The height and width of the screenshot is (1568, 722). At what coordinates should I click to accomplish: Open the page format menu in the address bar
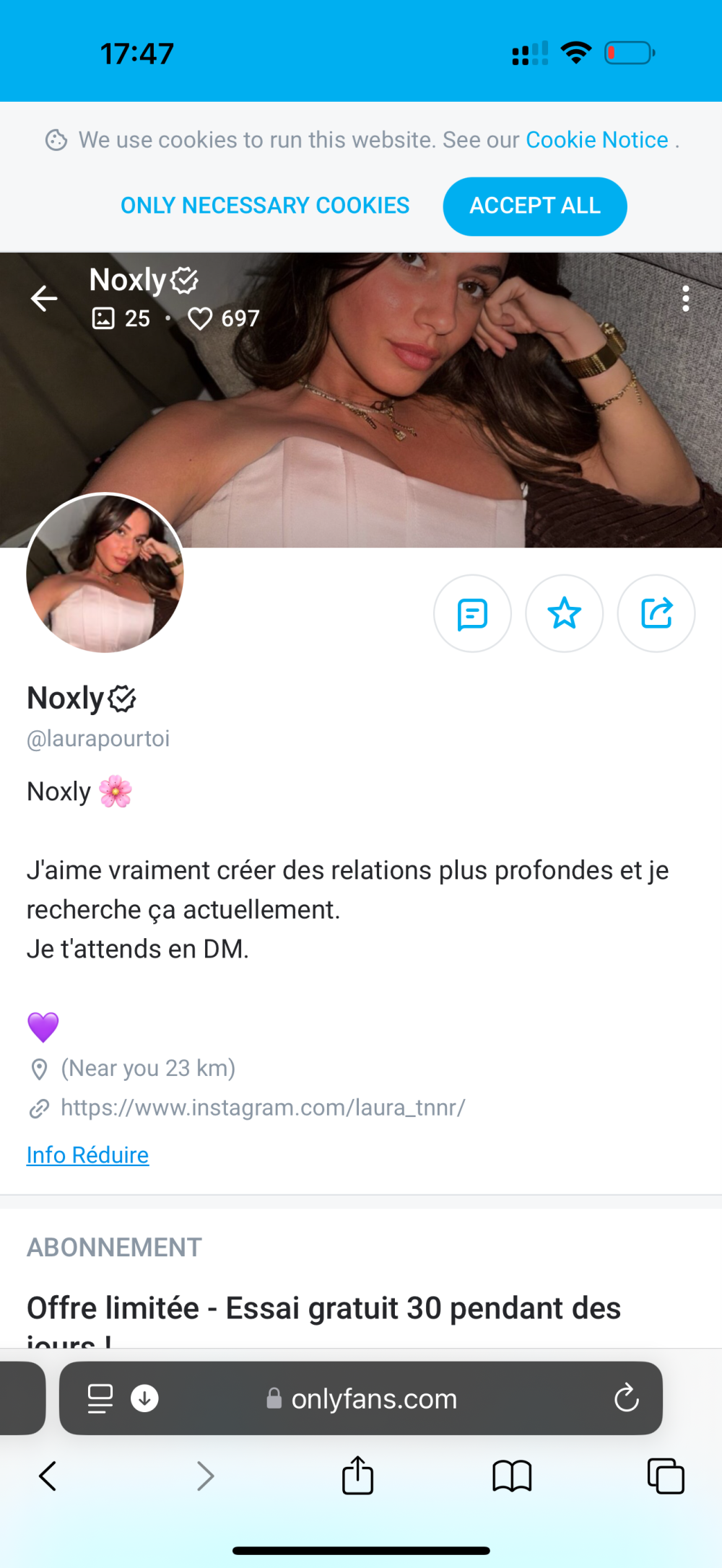click(100, 1398)
